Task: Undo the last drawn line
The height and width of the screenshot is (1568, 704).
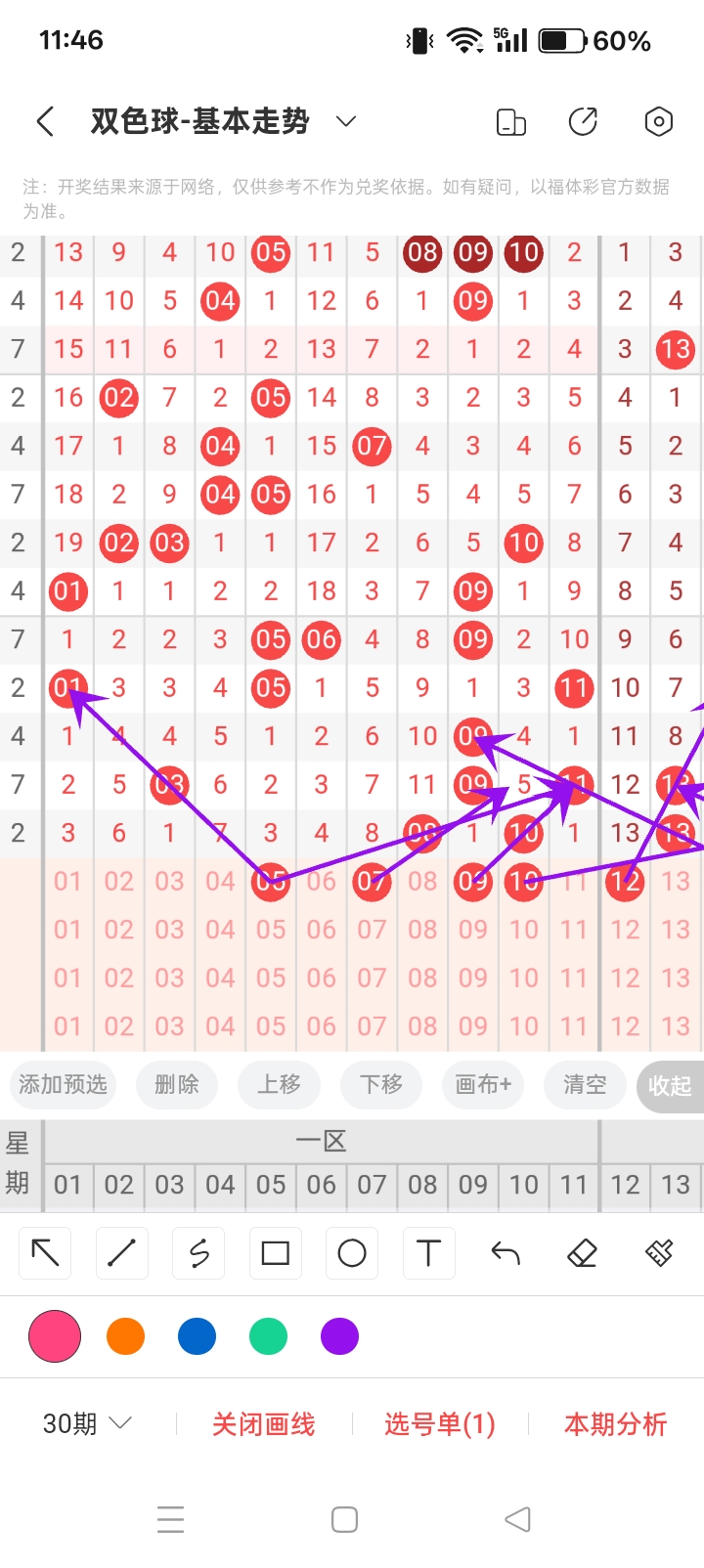Action: [x=505, y=1252]
